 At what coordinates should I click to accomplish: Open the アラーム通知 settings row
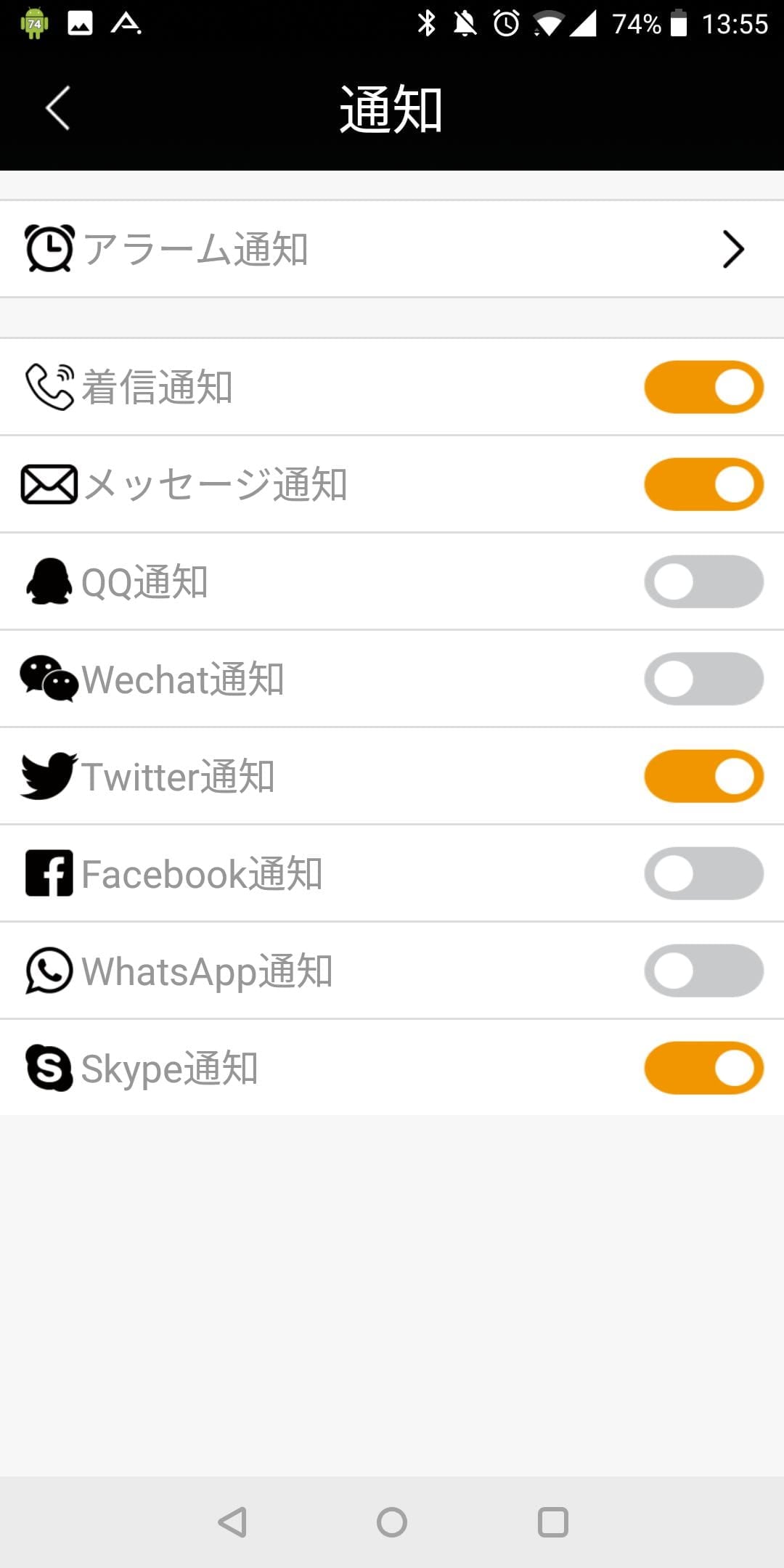pyautogui.click(x=392, y=249)
